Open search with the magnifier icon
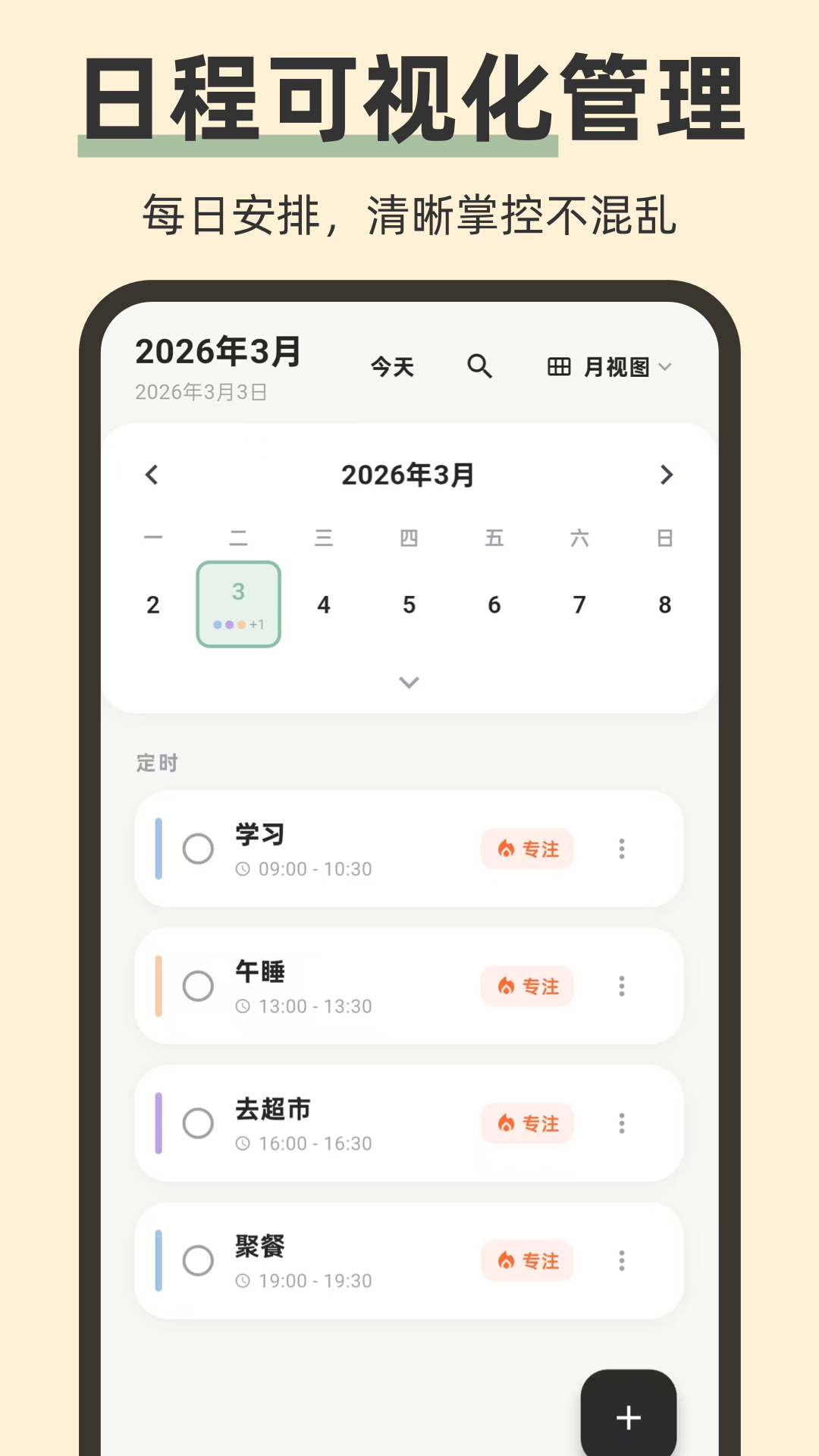 tap(479, 366)
